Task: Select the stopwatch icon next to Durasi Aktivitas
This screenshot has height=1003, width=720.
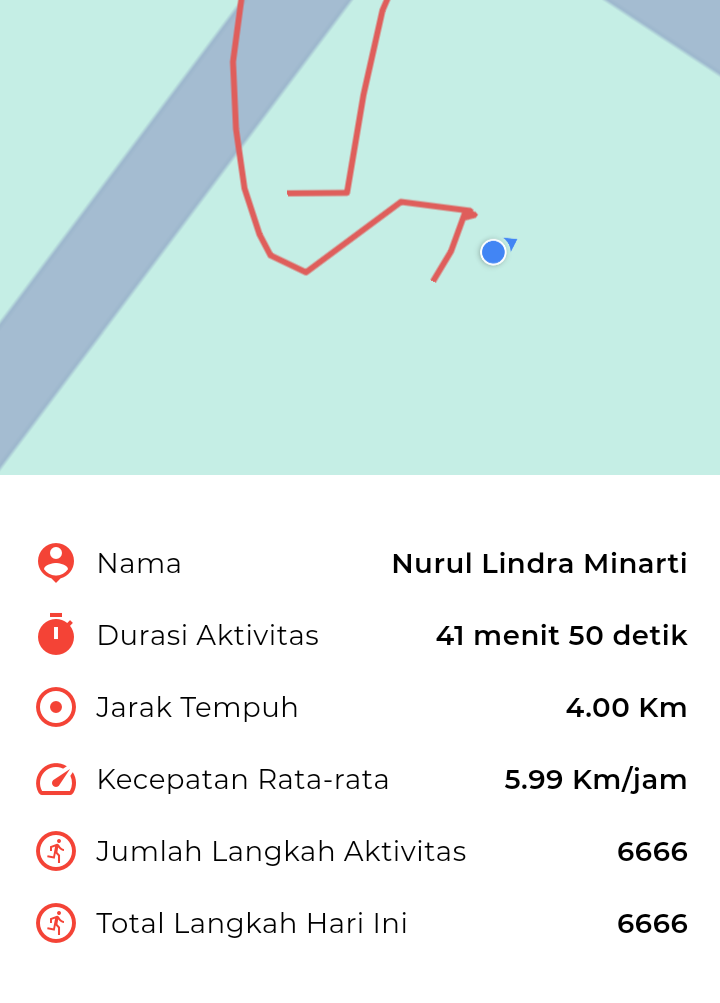Action: (x=55, y=635)
